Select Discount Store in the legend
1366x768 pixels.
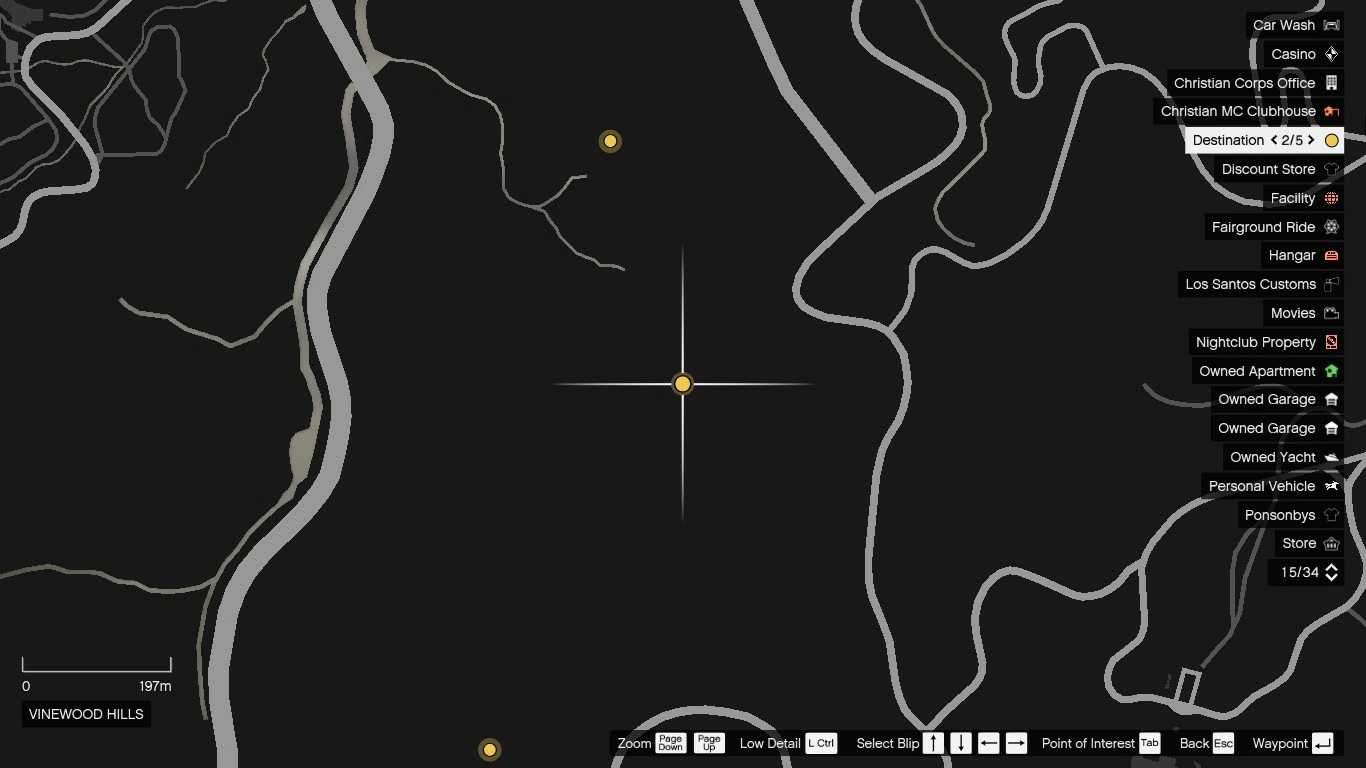click(1279, 169)
